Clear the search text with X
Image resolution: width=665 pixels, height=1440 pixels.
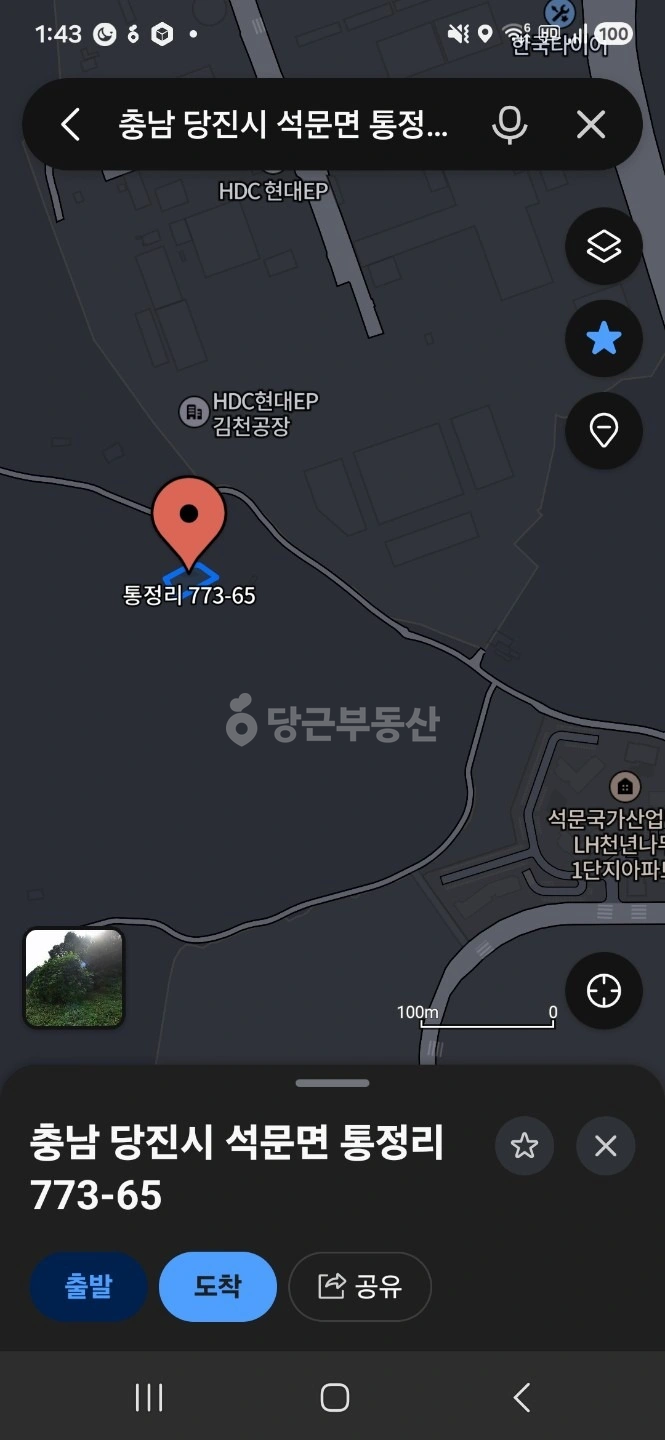coord(592,125)
